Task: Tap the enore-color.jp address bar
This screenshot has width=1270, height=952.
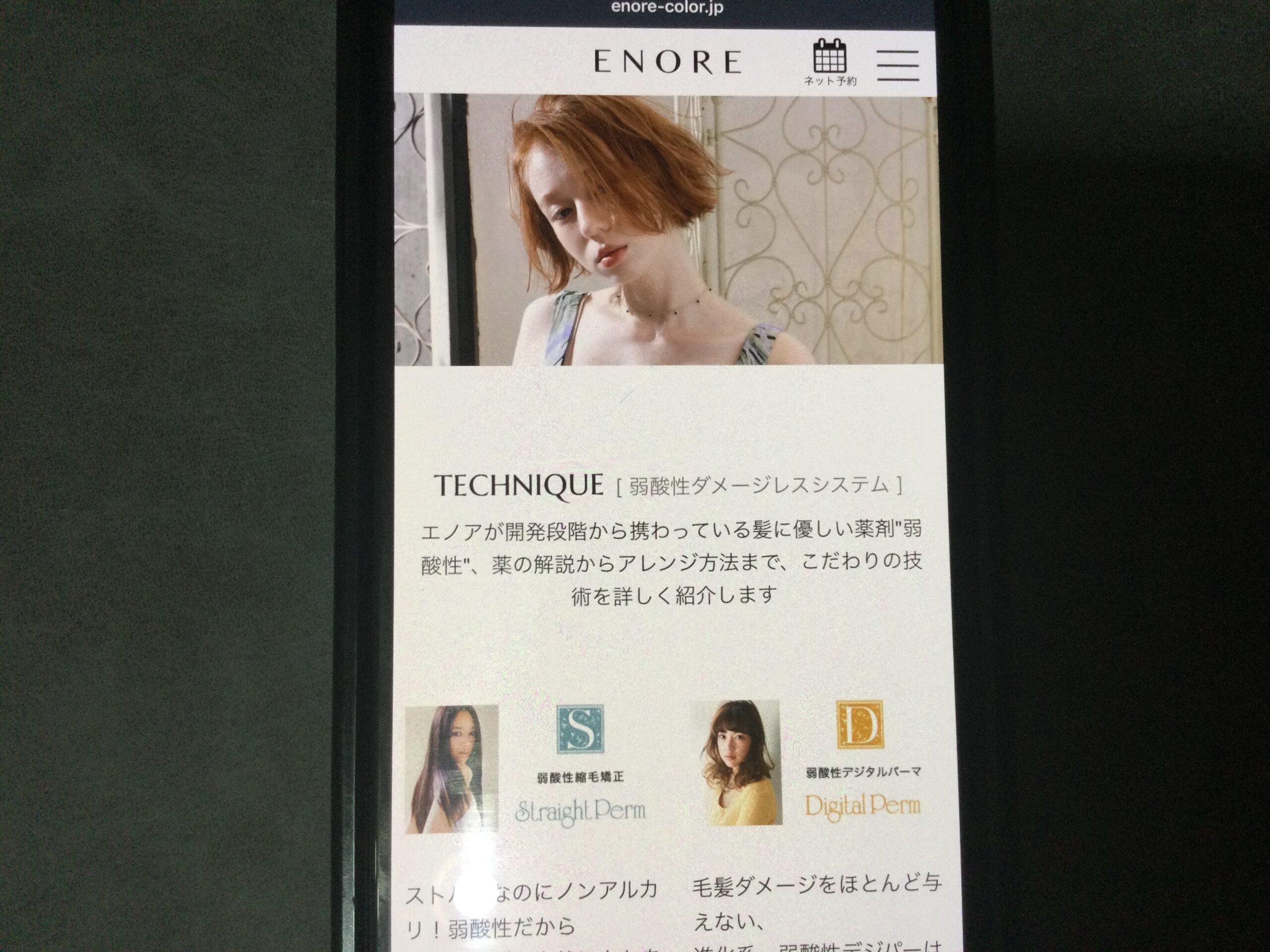Action: pyautogui.click(x=667, y=8)
